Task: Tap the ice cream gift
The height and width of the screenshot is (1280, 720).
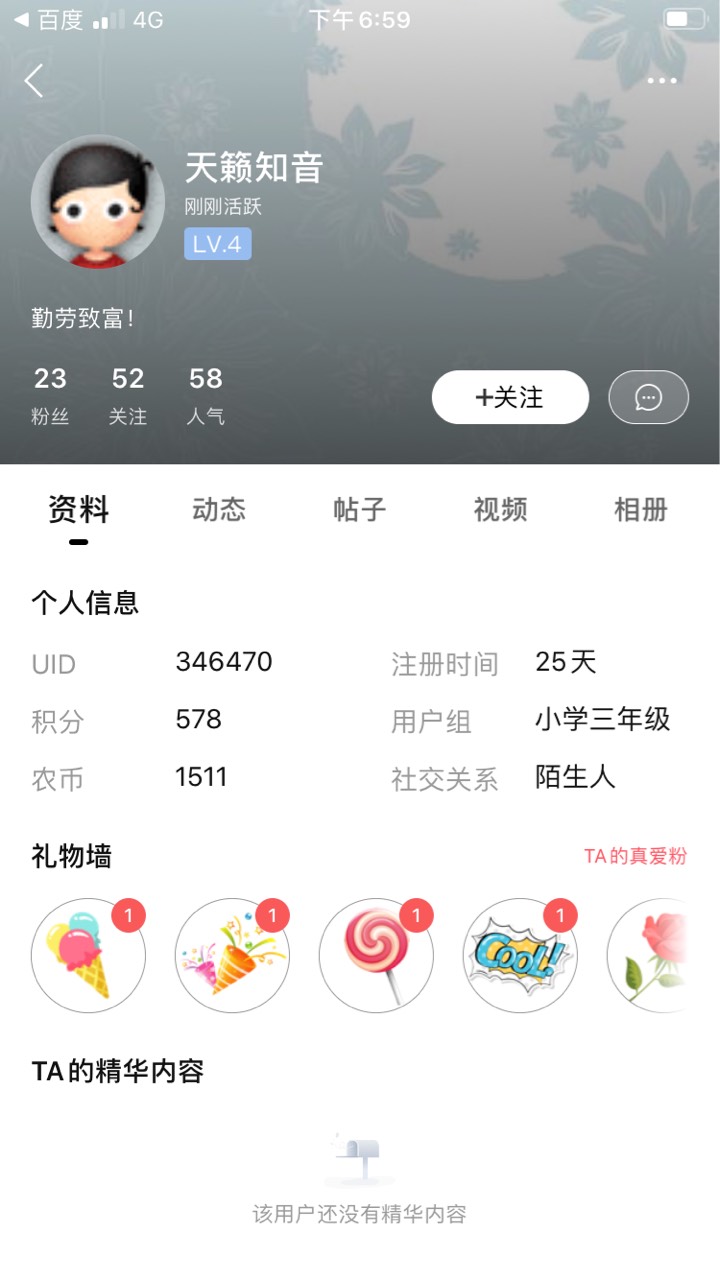Action: pyautogui.click(x=88, y=955)
